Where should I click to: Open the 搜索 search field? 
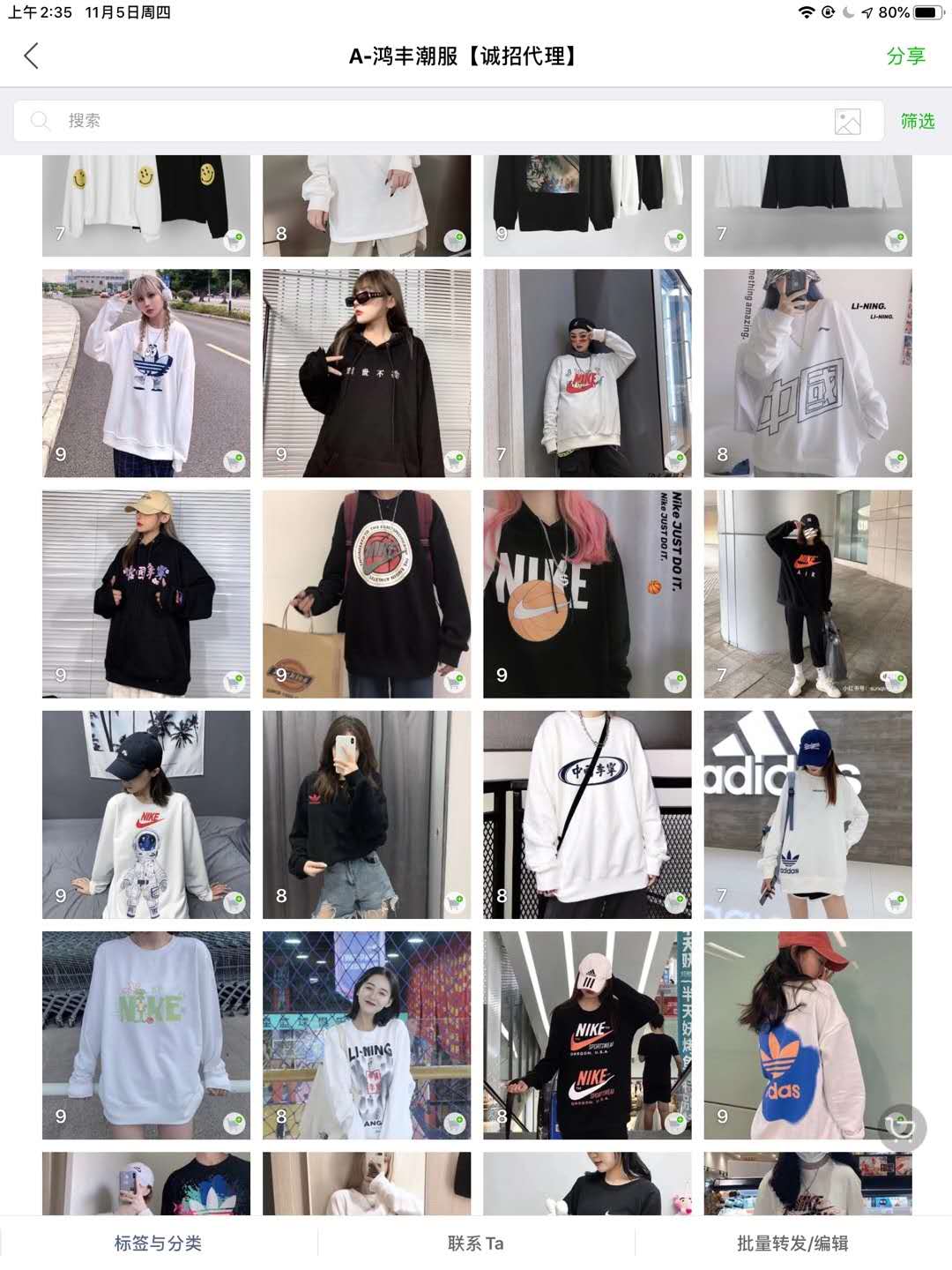coord(423,121)
